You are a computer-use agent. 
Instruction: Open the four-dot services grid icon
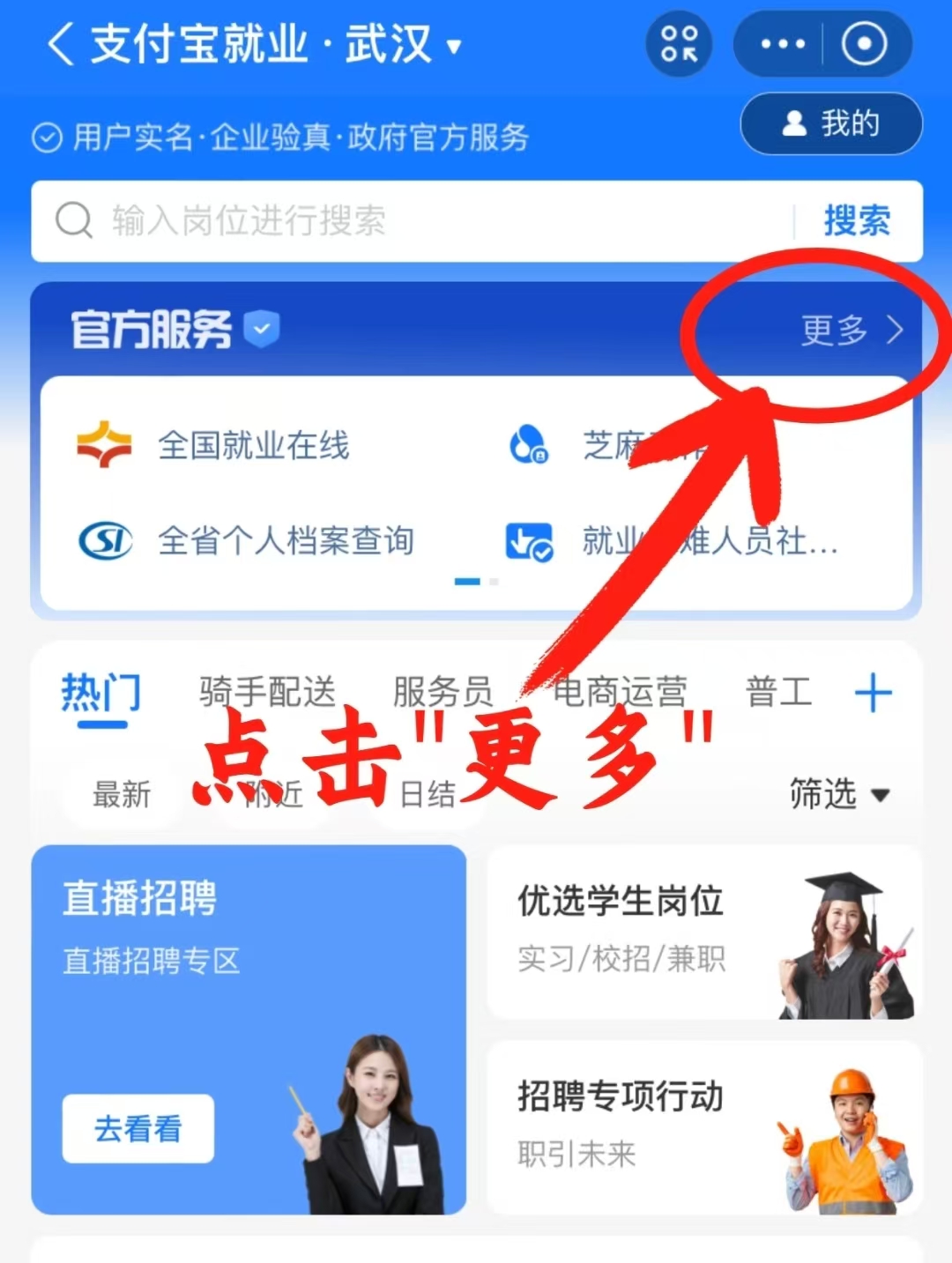pos(679,44)
